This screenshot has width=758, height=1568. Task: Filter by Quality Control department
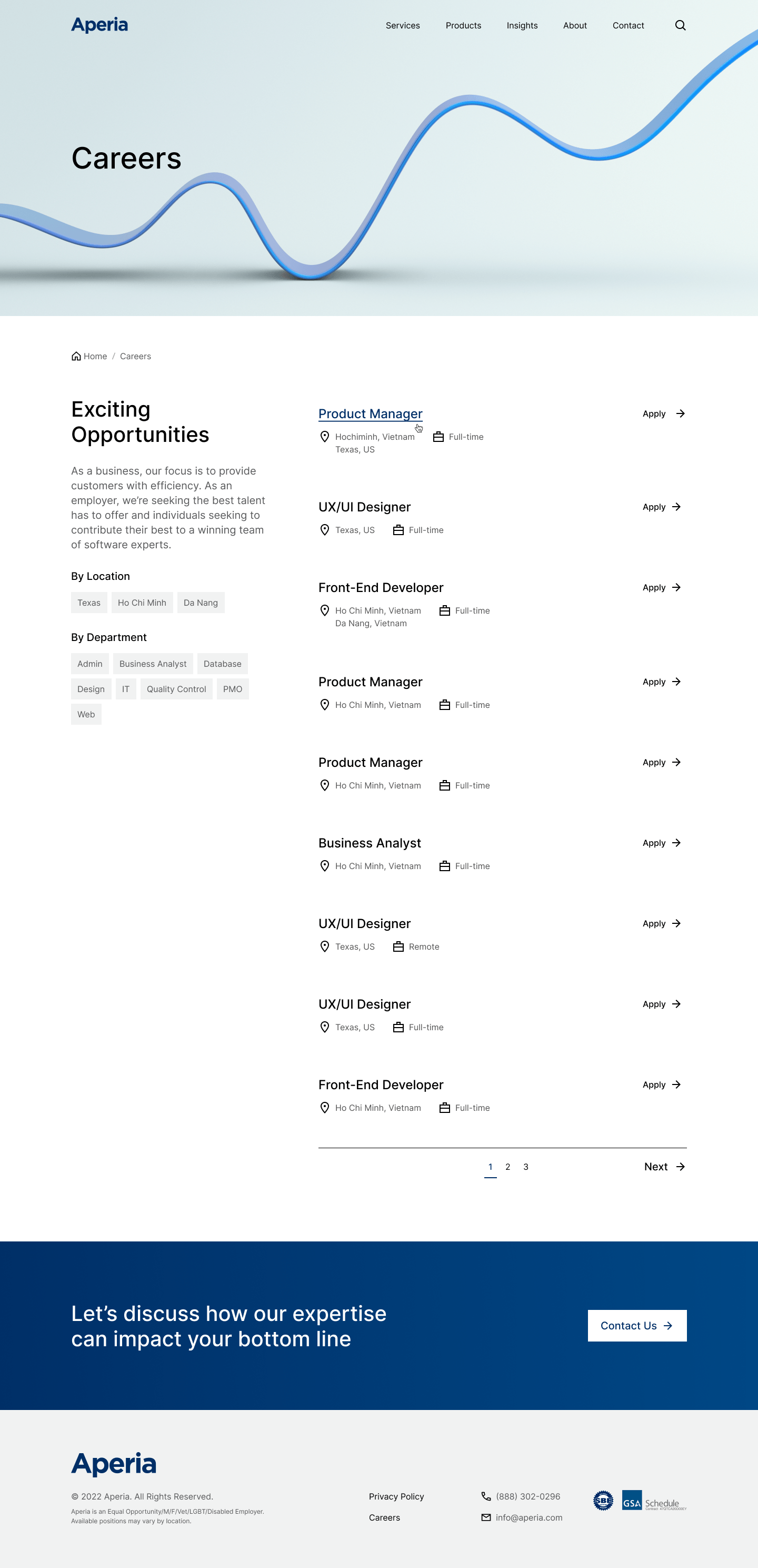point(176,689)
